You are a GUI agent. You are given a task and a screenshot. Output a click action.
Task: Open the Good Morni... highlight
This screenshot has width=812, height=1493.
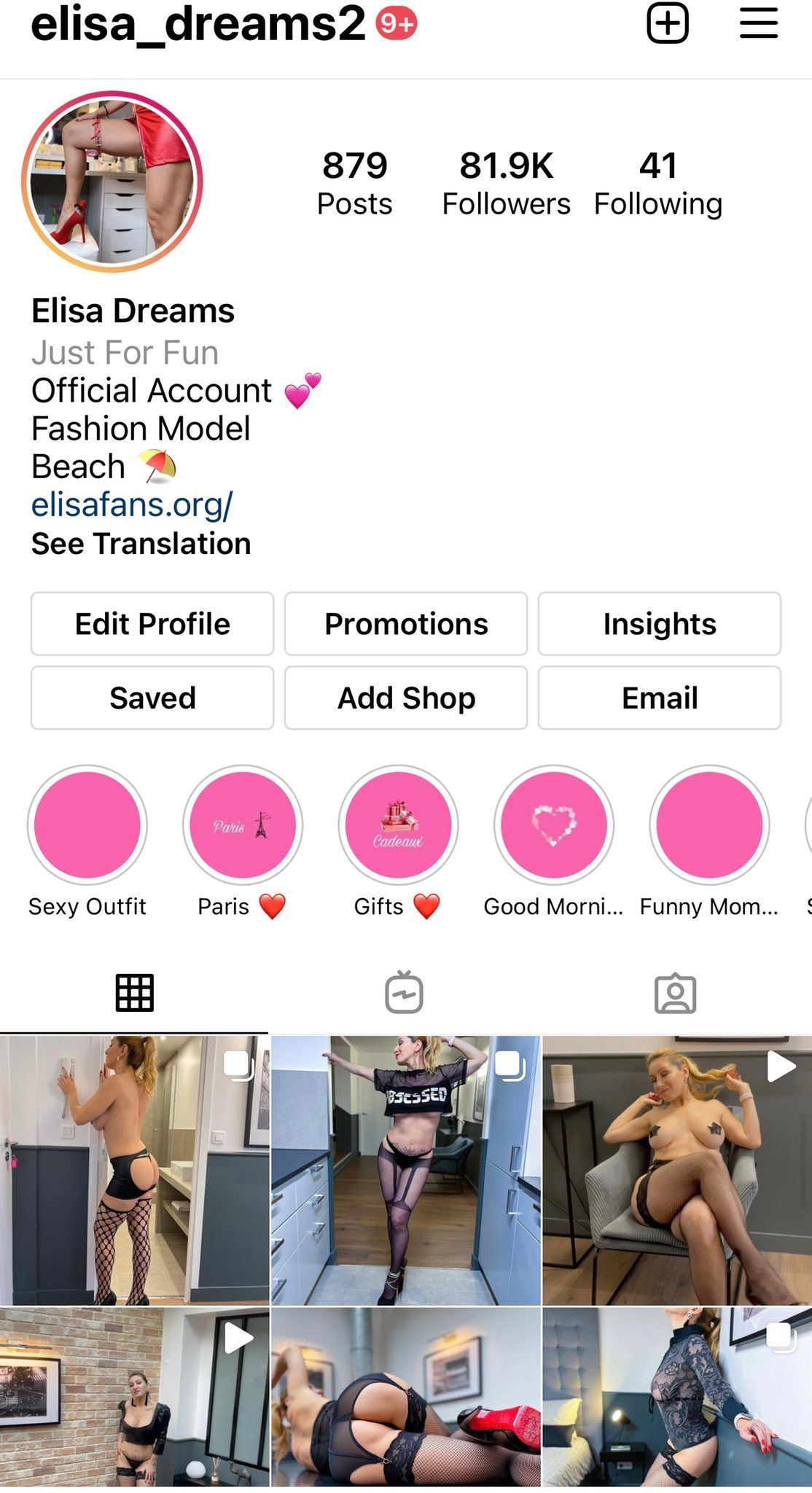coord(554,825)
